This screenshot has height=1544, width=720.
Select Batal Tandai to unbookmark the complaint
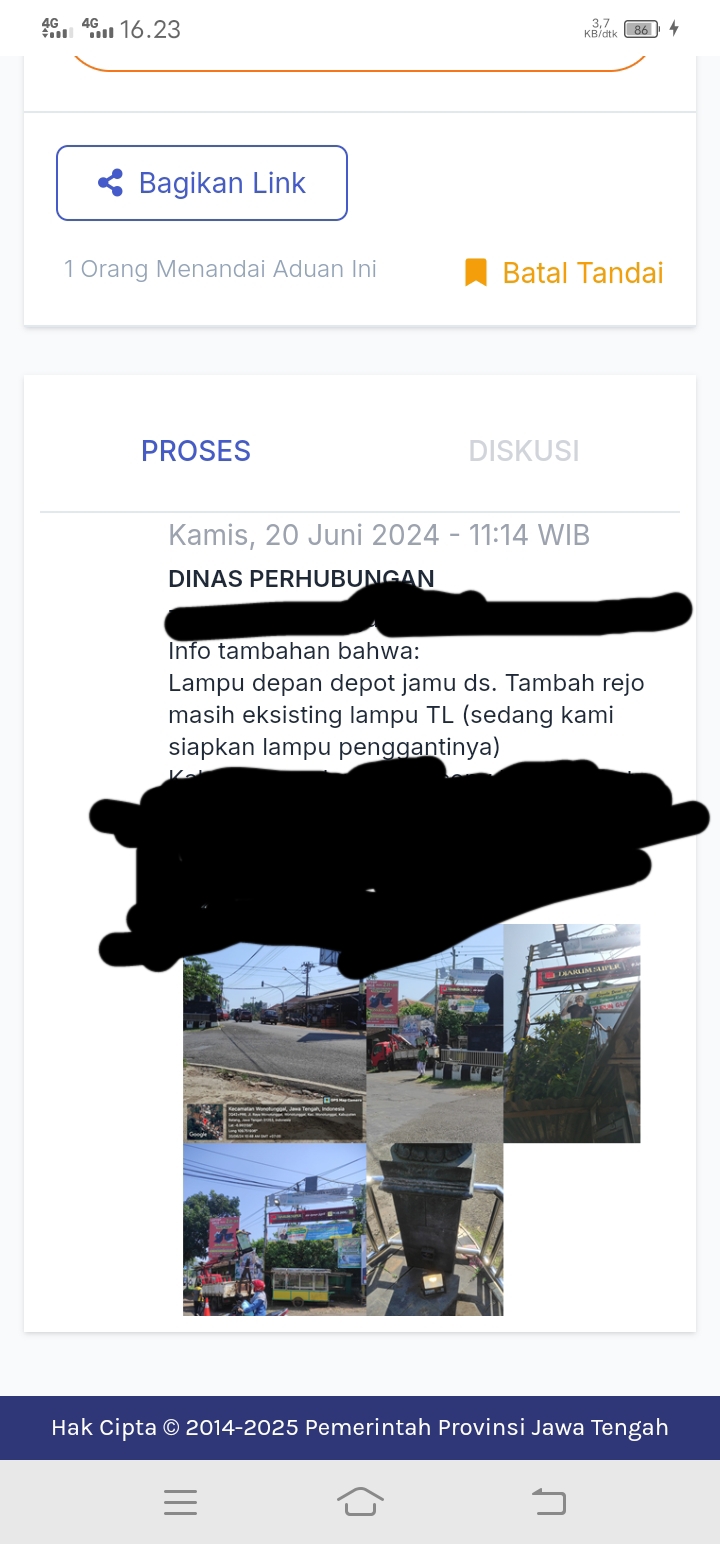click(x=564, y=273)
